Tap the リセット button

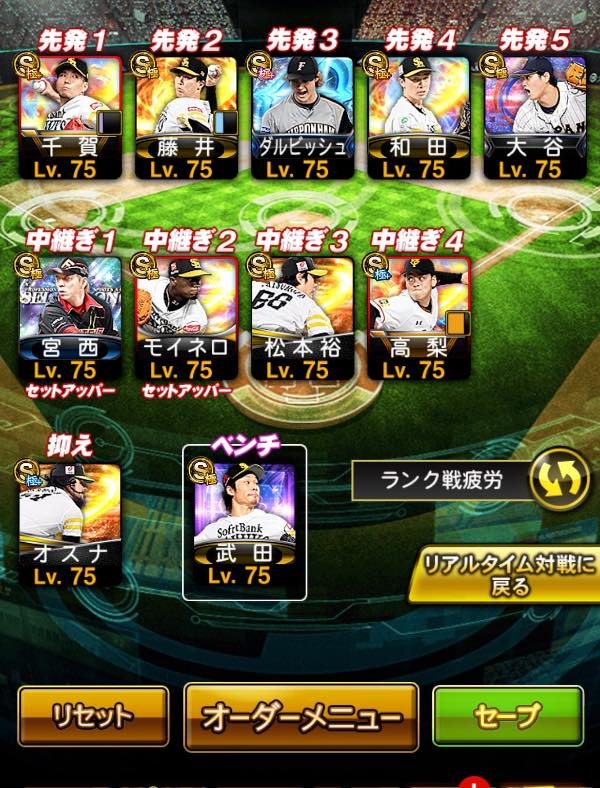point(92,716)
